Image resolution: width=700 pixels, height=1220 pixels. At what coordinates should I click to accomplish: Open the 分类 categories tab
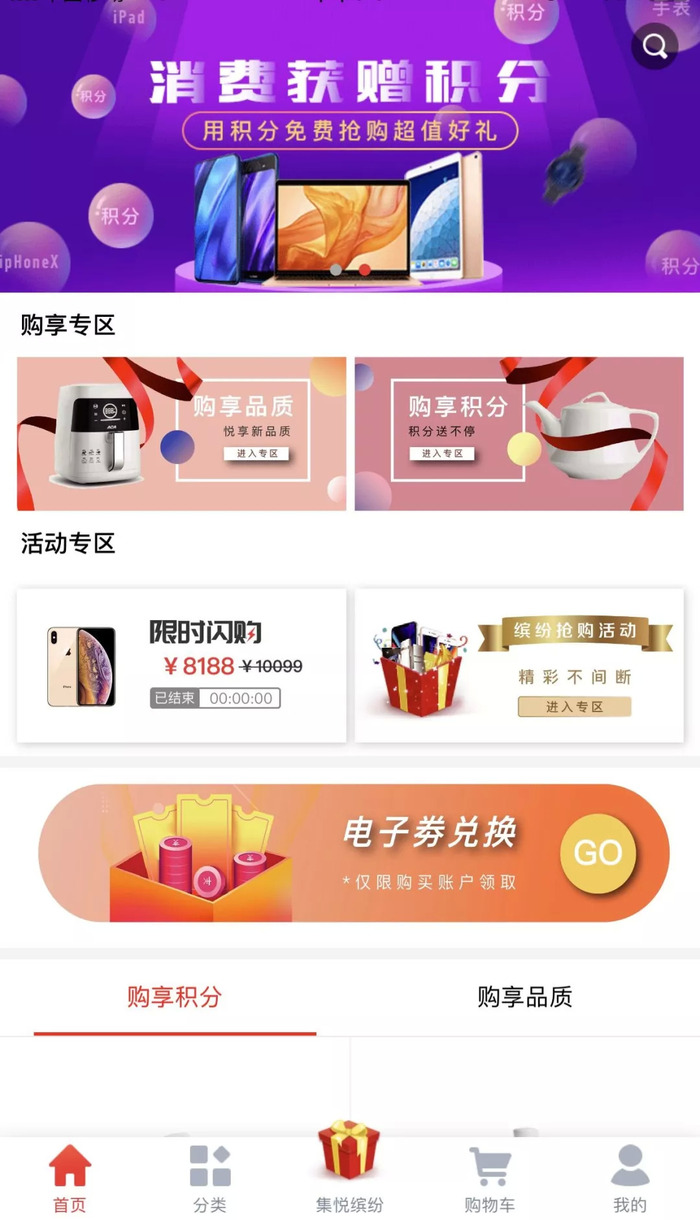point(210,1178)
